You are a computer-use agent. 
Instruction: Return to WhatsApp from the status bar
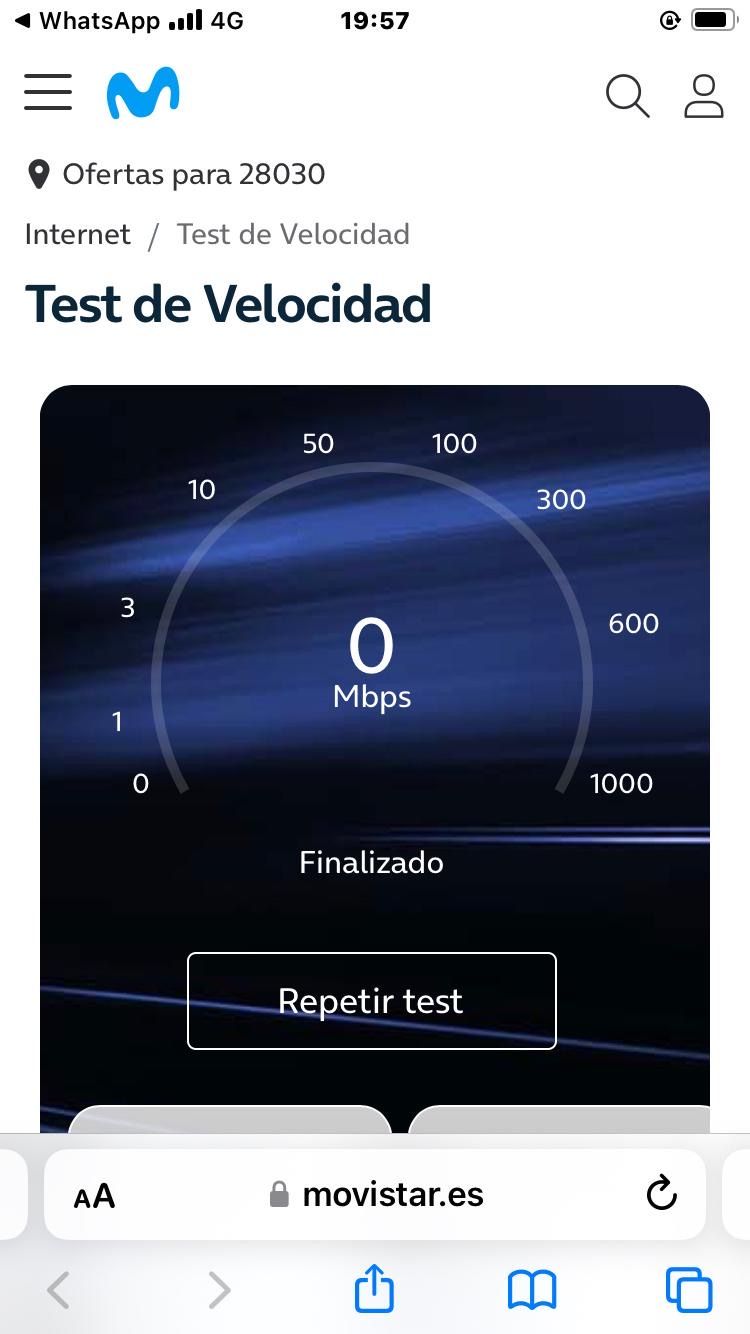pyautogui.click(x=88, y=20)
